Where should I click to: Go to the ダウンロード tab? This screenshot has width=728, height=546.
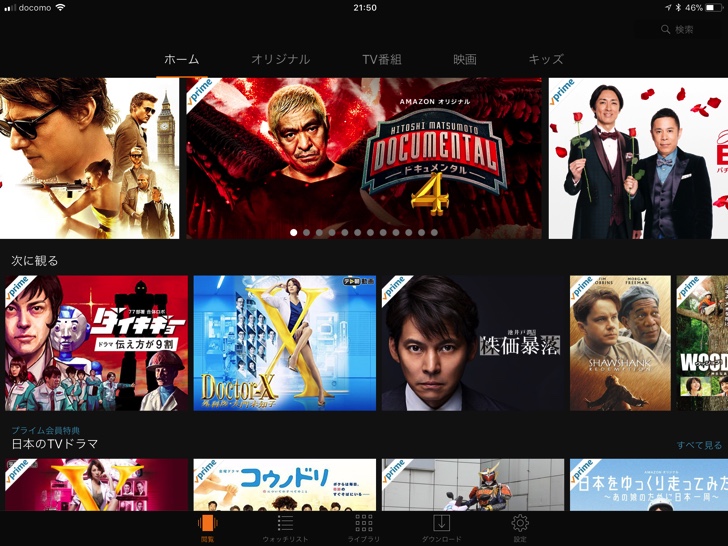(x=441, y=527)
